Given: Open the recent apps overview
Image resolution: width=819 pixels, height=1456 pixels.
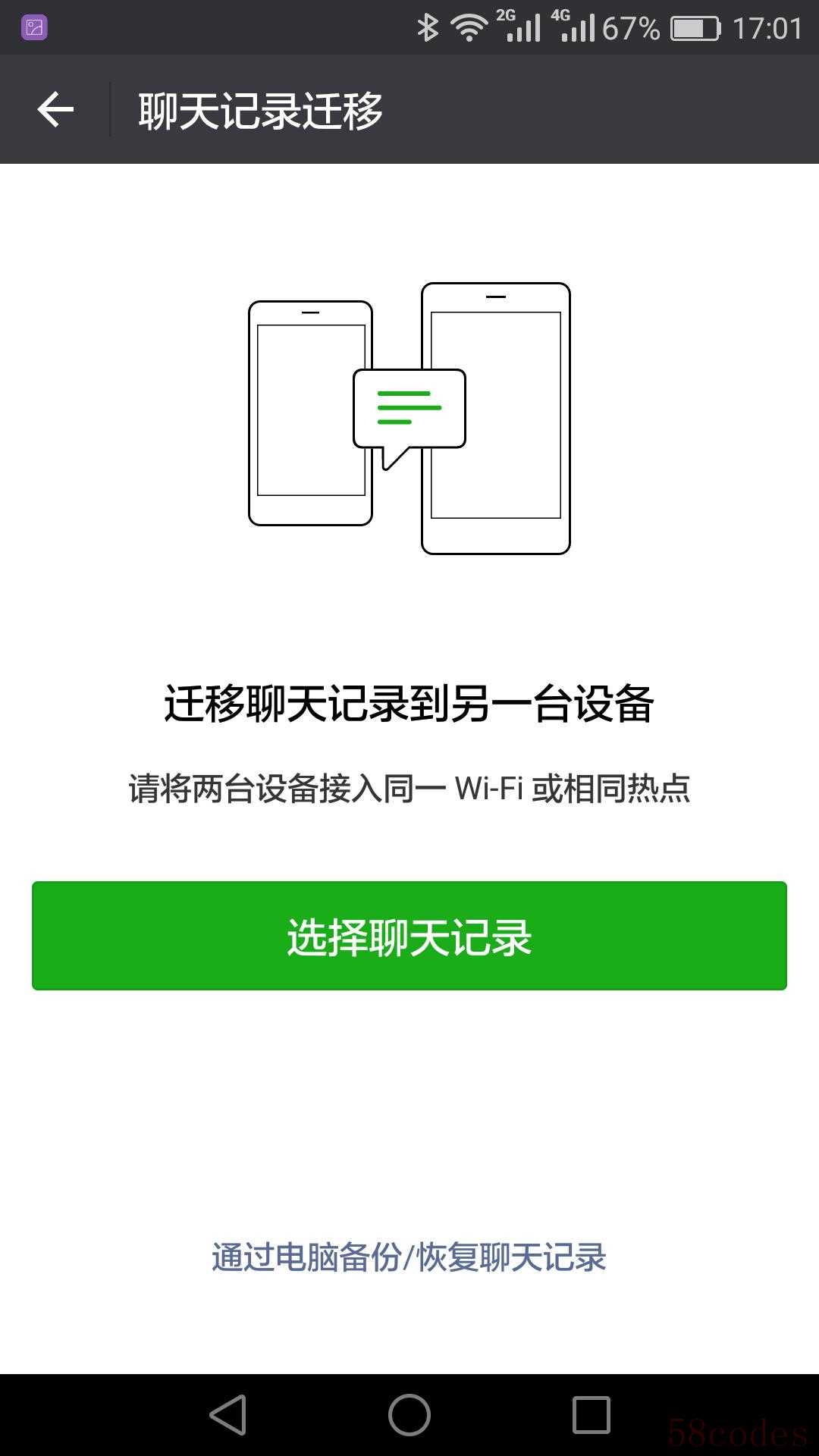Looking at the screenshot, I should pos(591,1415).
